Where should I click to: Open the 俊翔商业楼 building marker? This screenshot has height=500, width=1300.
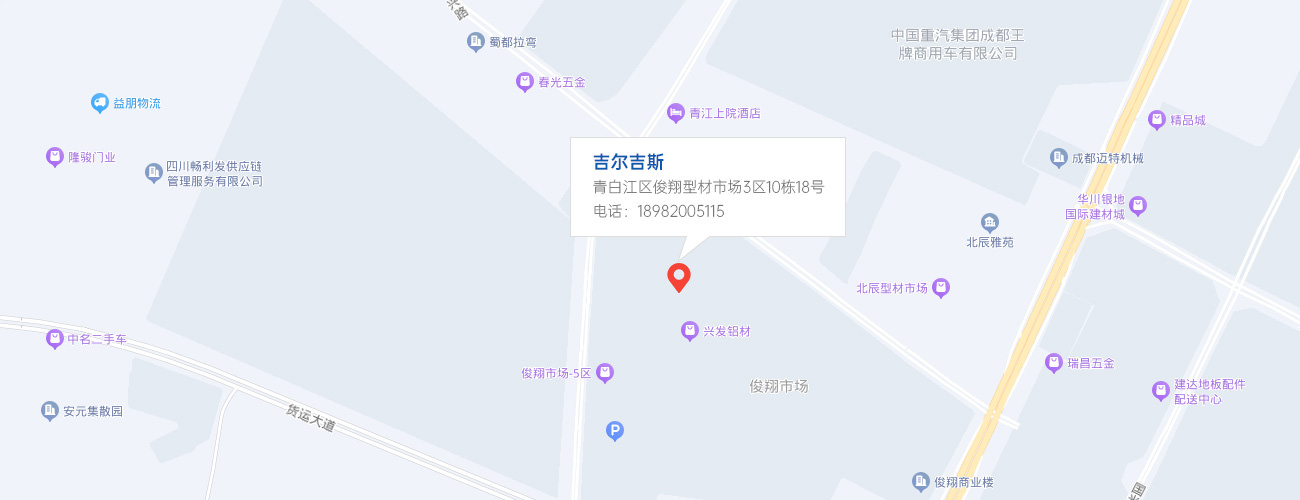click(921, 482)
